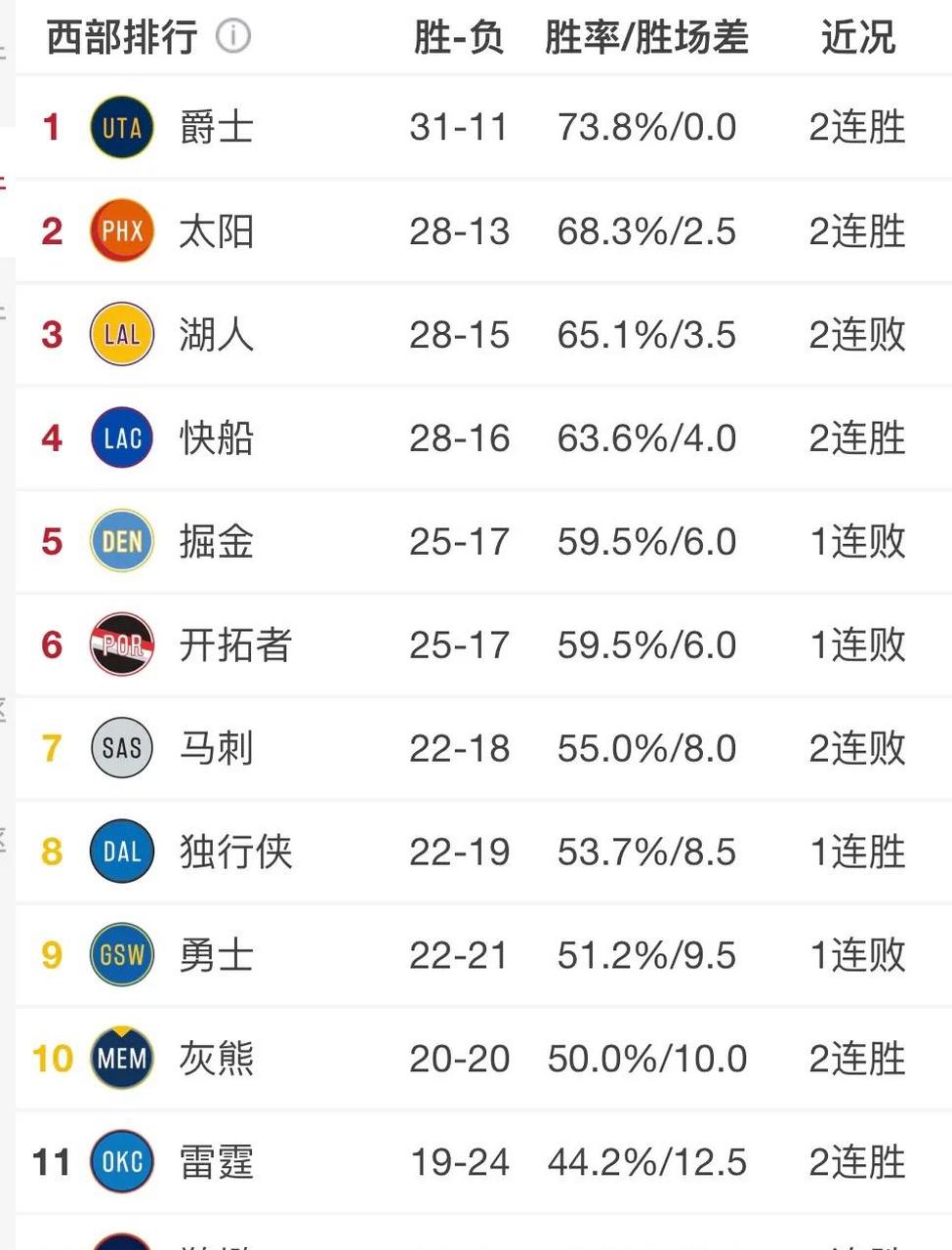
Task: Open the Lakers LAL team logo
Action: pyautogui.click(x=121, y=334)
